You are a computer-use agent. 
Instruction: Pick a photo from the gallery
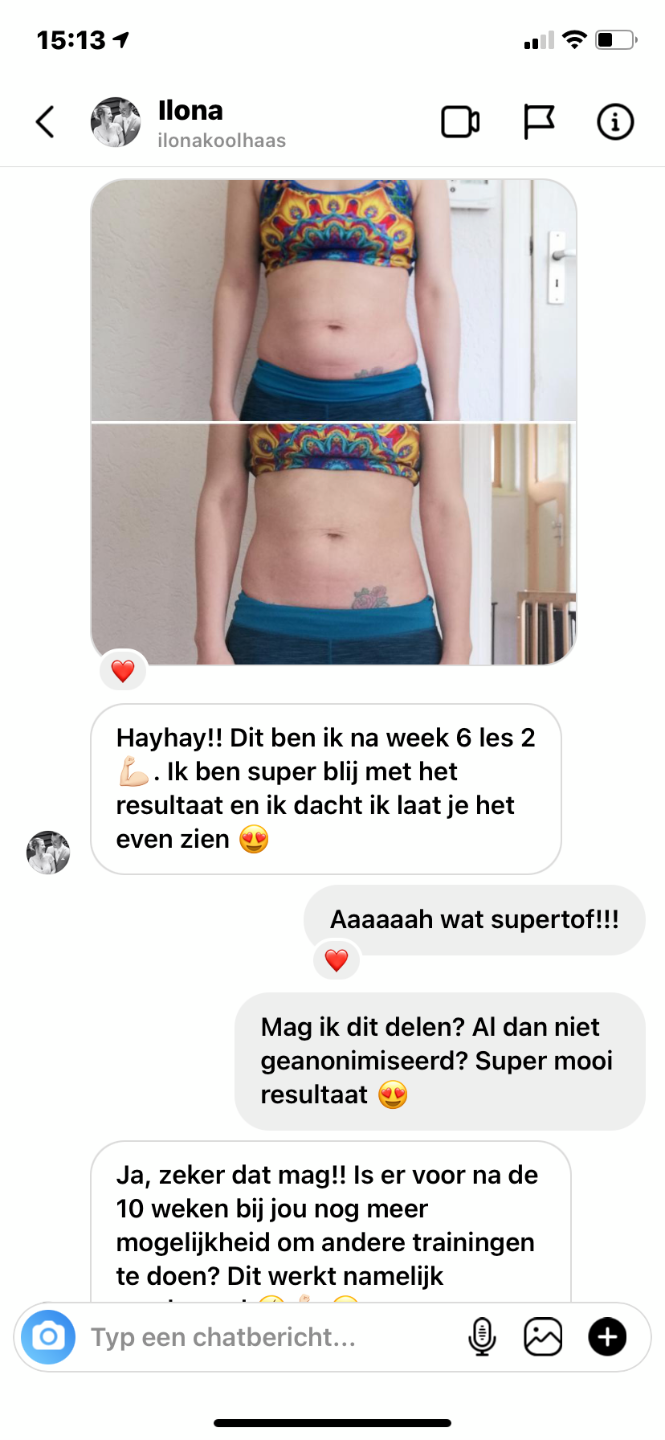coord(543,1337)
